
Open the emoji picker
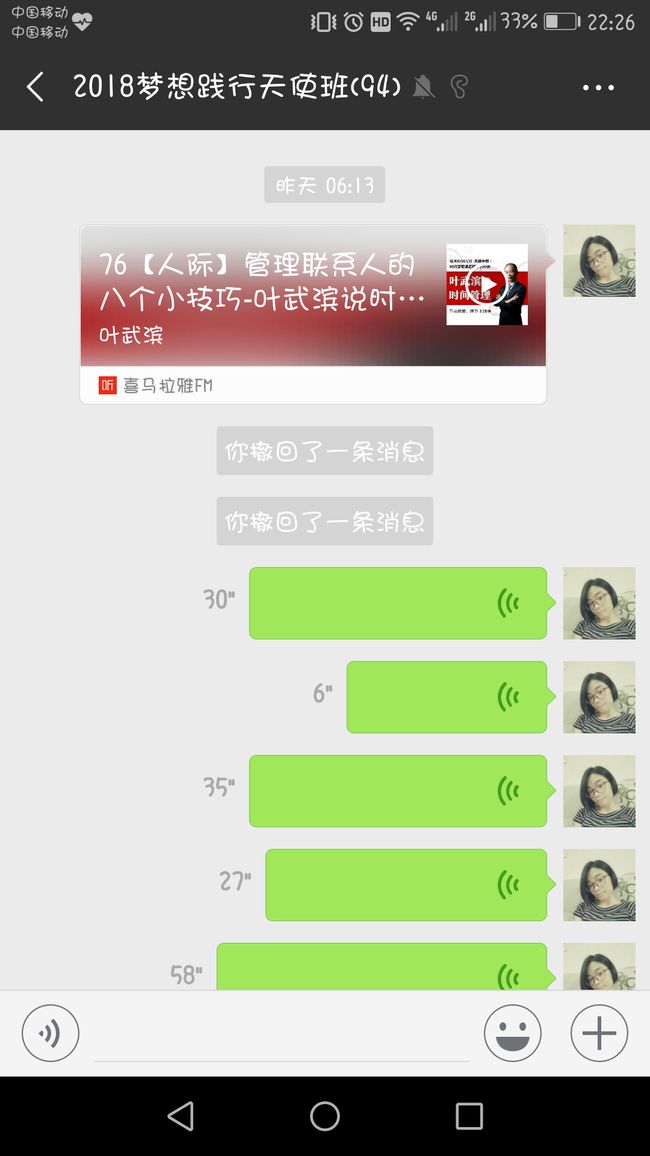(512, 1033)
